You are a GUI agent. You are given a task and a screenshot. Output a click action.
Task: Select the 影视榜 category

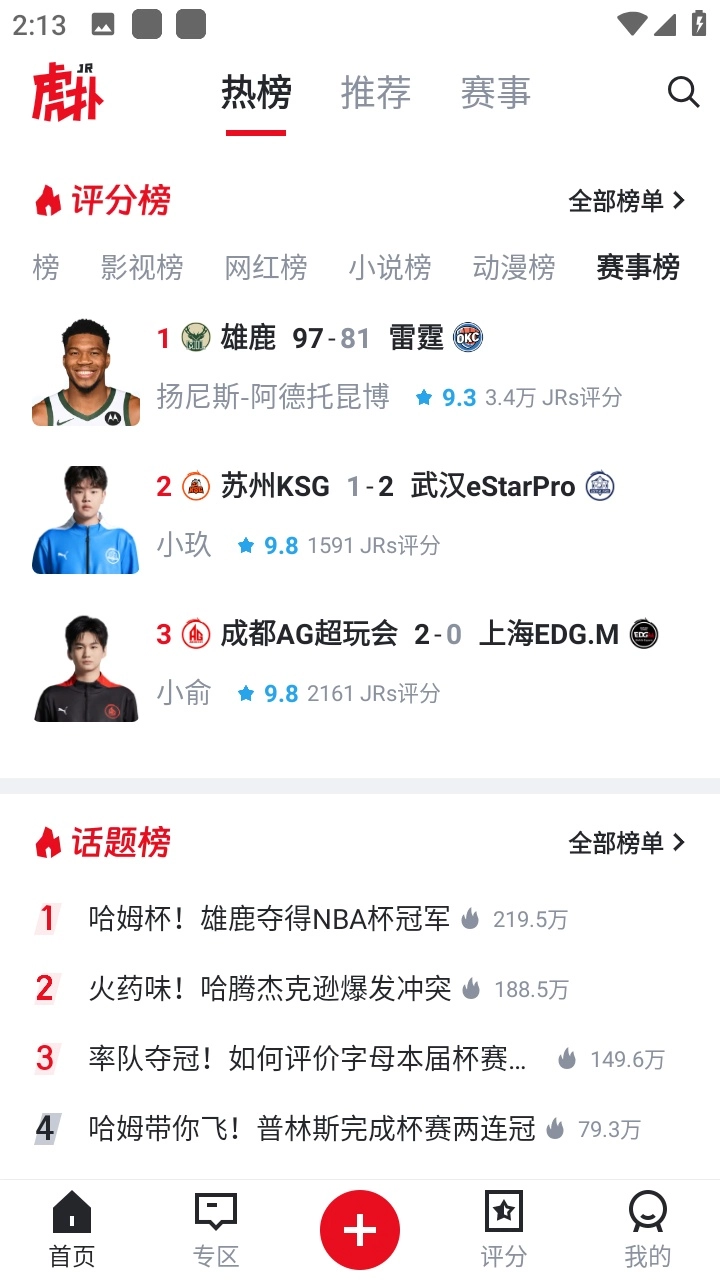coord(142,267)
